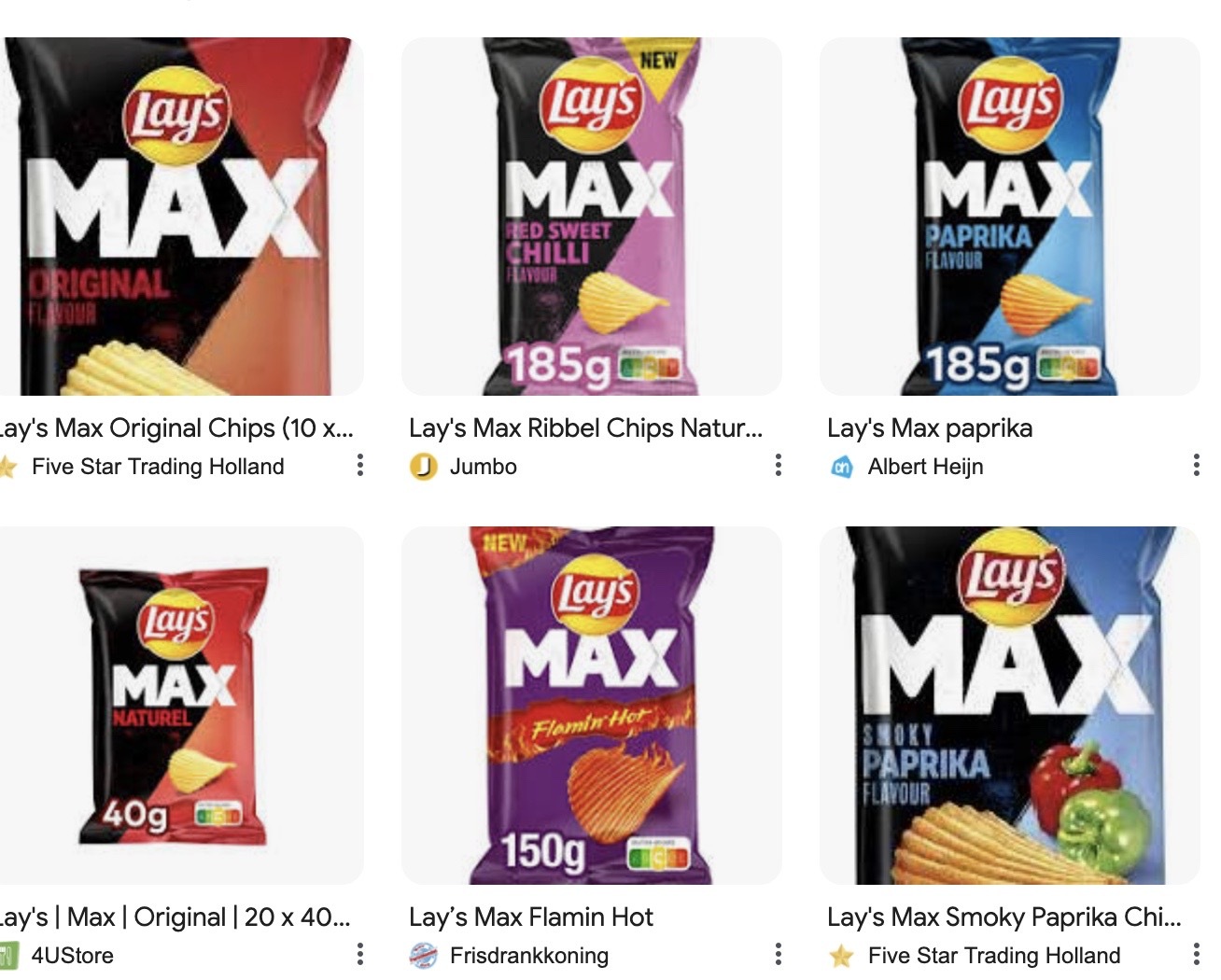Open the Lay's Max Naturel 40g 4UStore tile

(177, 706)
